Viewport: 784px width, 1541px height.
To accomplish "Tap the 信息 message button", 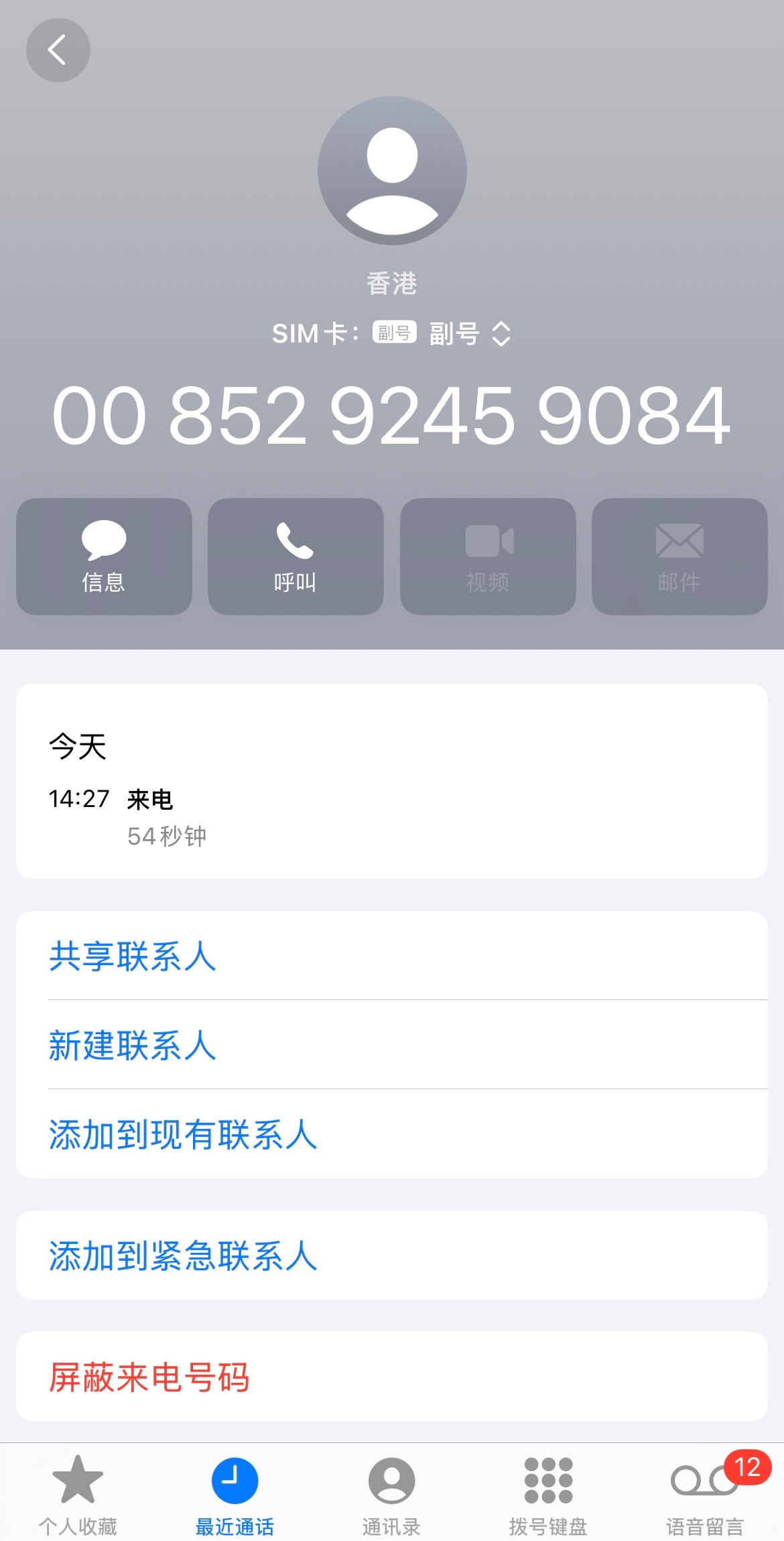I will 104,556.
